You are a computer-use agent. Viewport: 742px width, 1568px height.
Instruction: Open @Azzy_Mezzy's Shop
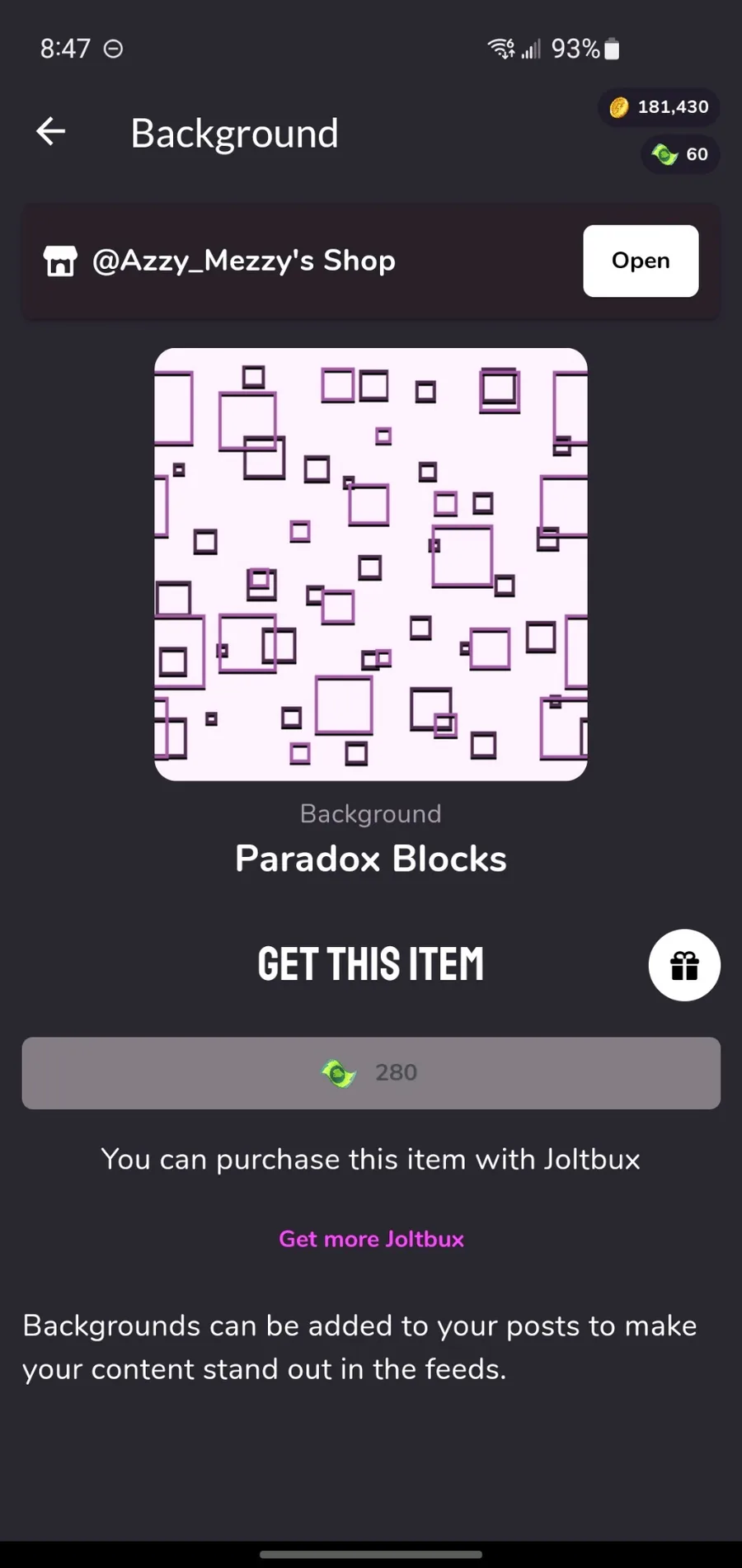(x=641, y=261)
